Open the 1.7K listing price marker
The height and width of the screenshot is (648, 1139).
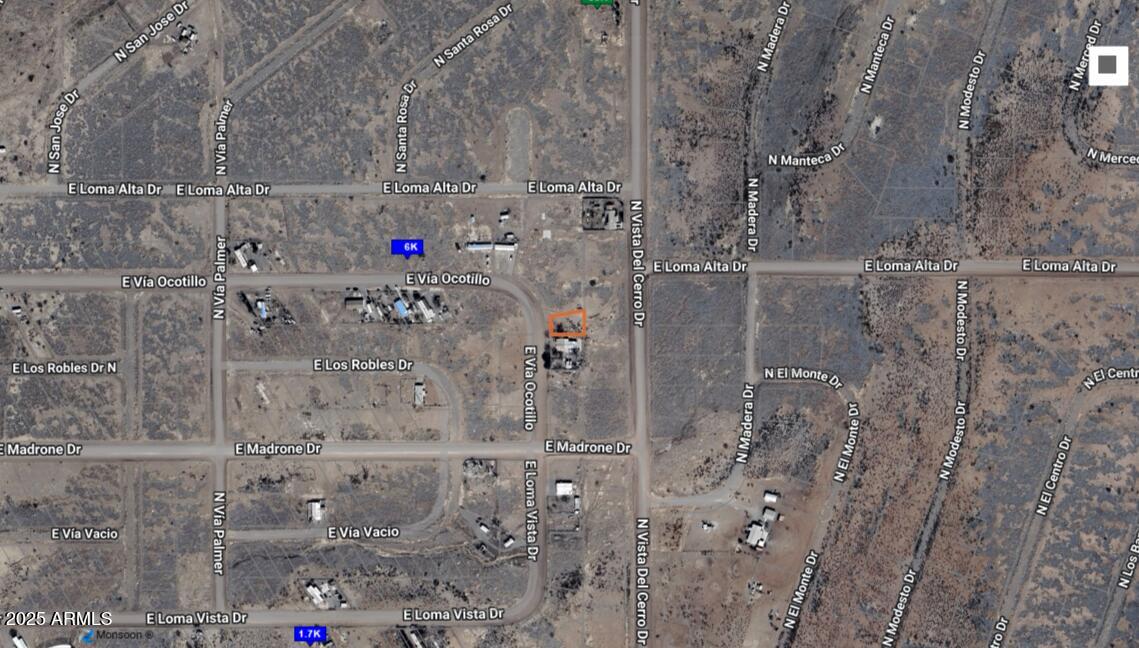(x=310, y=634)
